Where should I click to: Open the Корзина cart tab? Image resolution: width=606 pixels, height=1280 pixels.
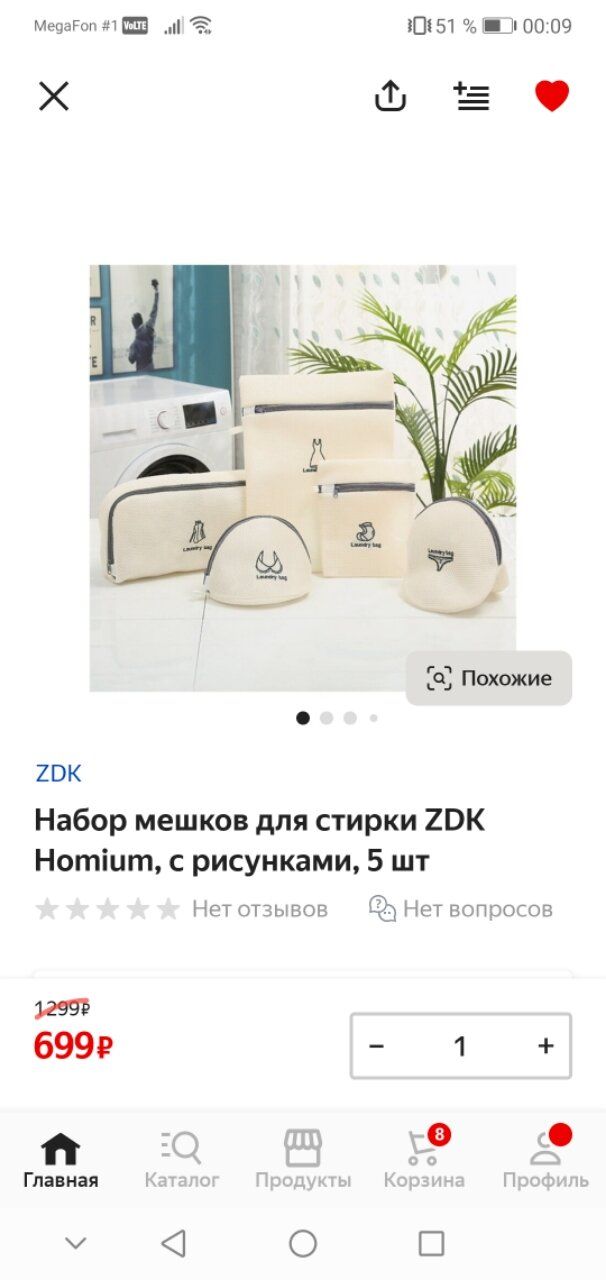(424, 1160)
